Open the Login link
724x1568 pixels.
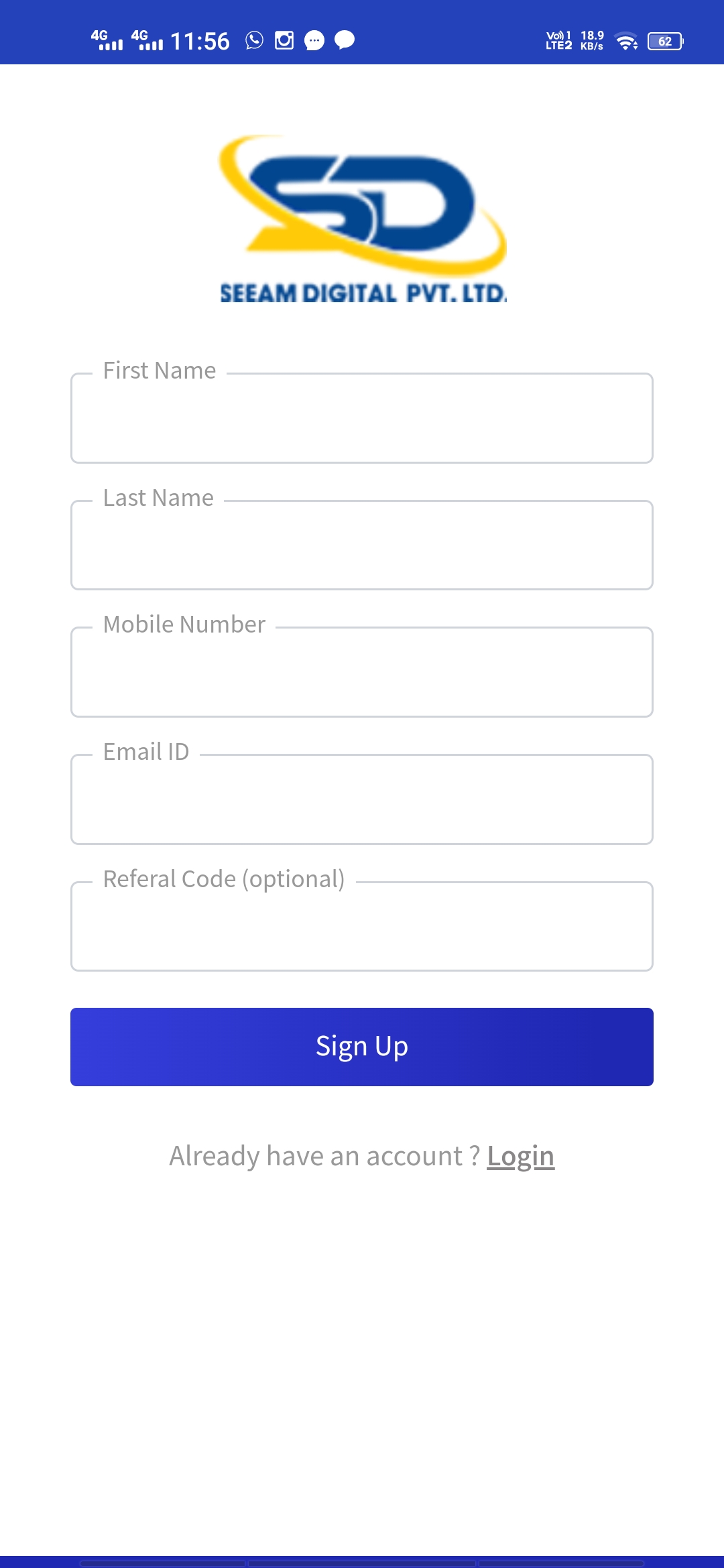coord(520,1157)
